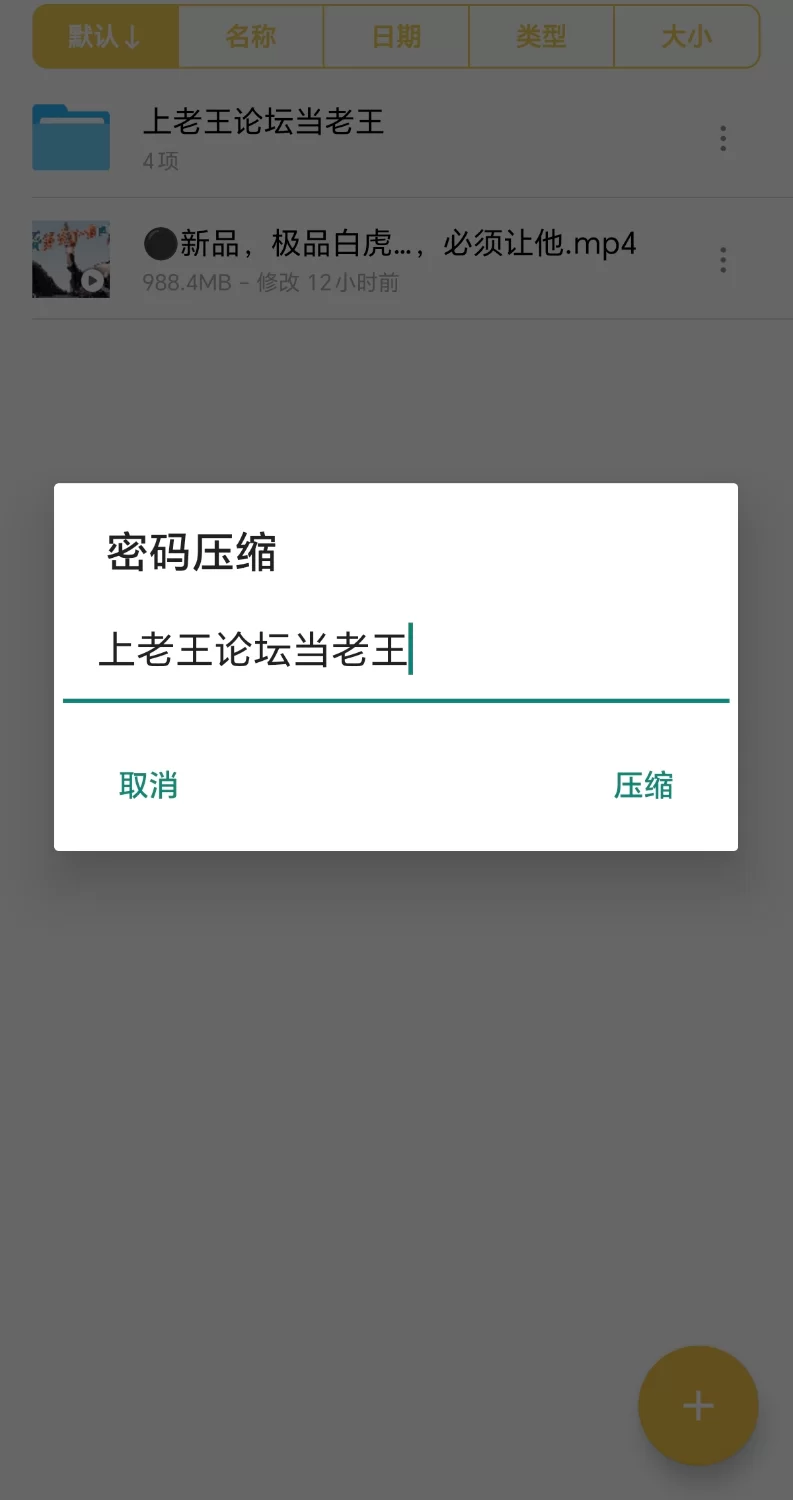Sort by 默认 order
The image size is (793, 1500).
pyautogui.click(x=106, y=37)
